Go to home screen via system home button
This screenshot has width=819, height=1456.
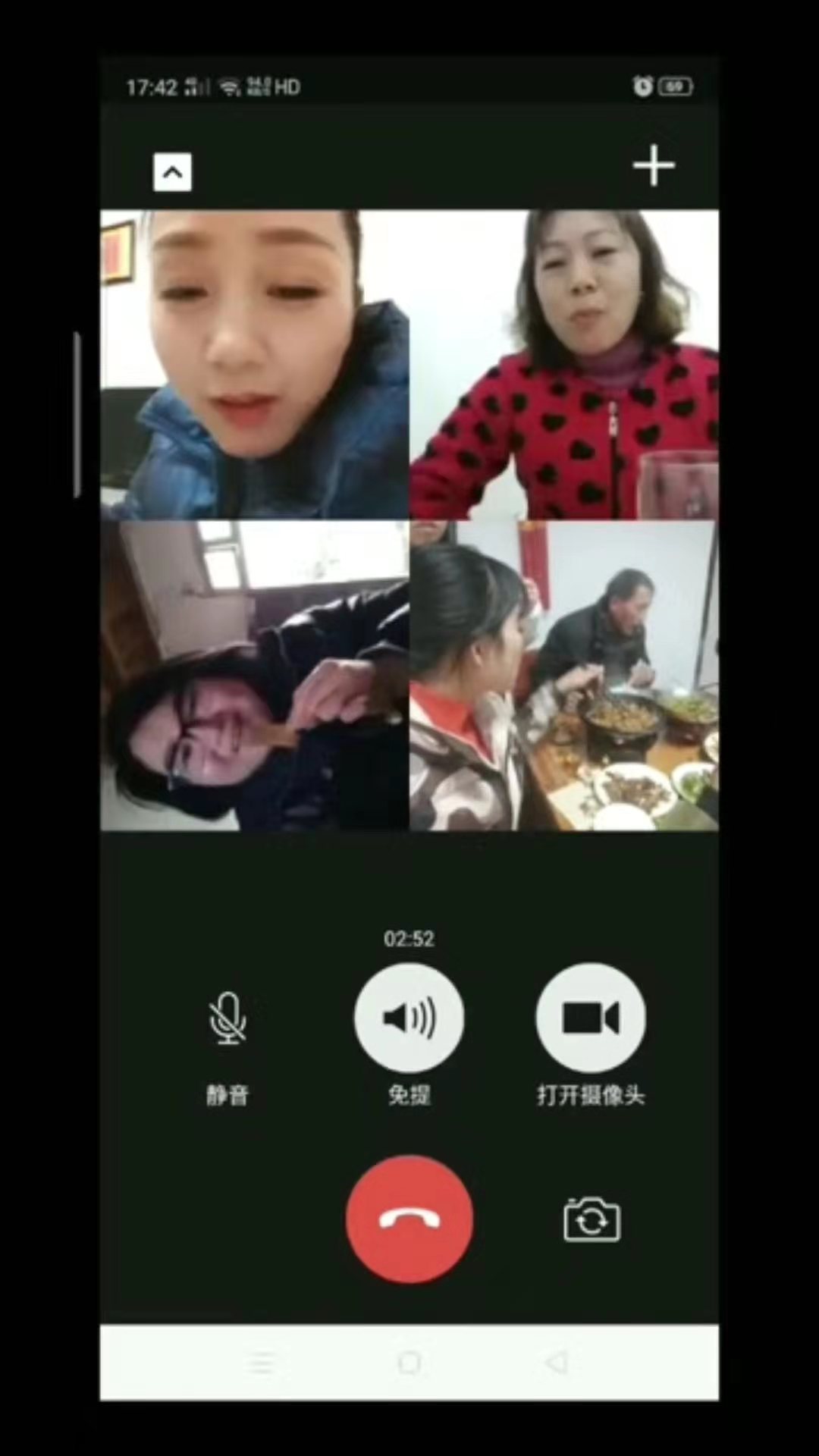[x=409, y=1363]
